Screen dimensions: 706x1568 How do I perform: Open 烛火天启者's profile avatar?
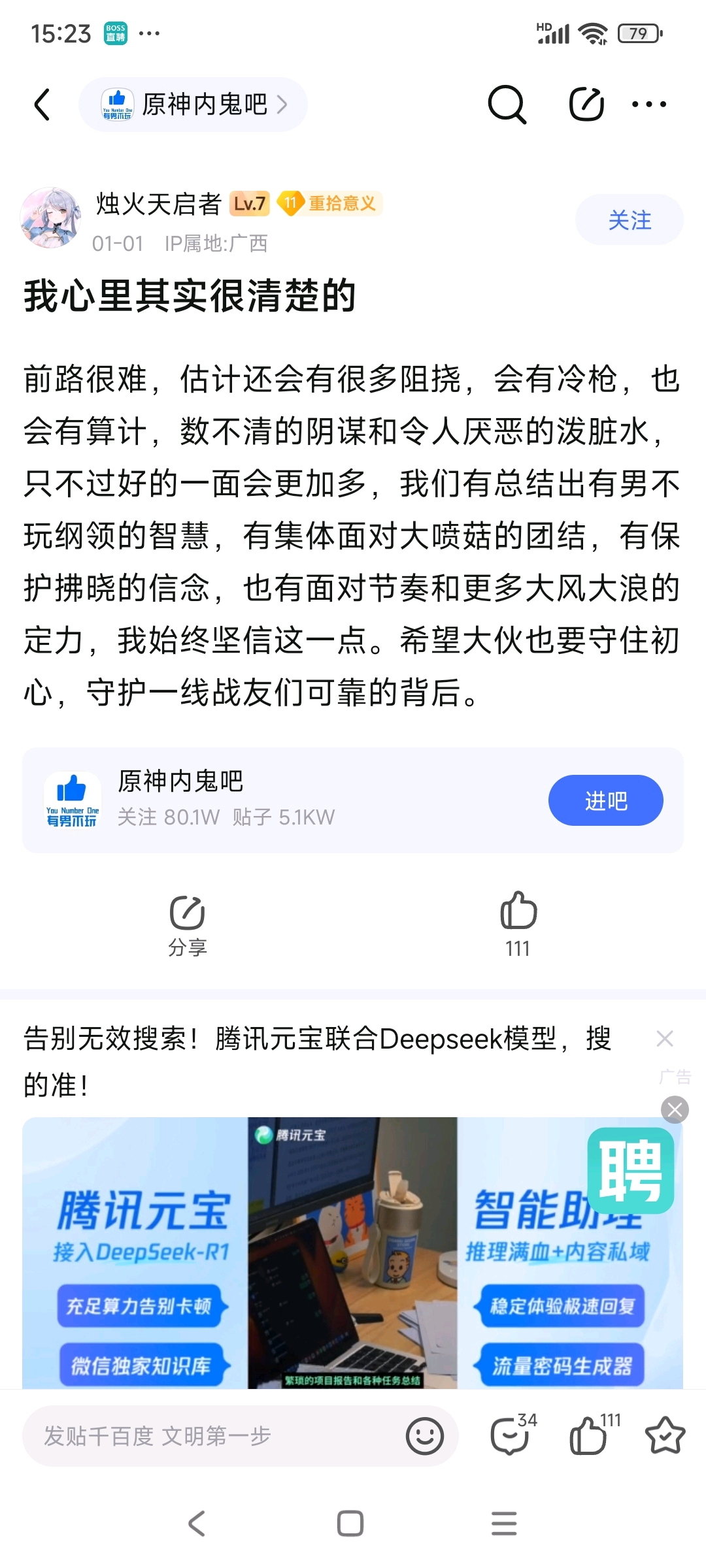tap(50, 218)
